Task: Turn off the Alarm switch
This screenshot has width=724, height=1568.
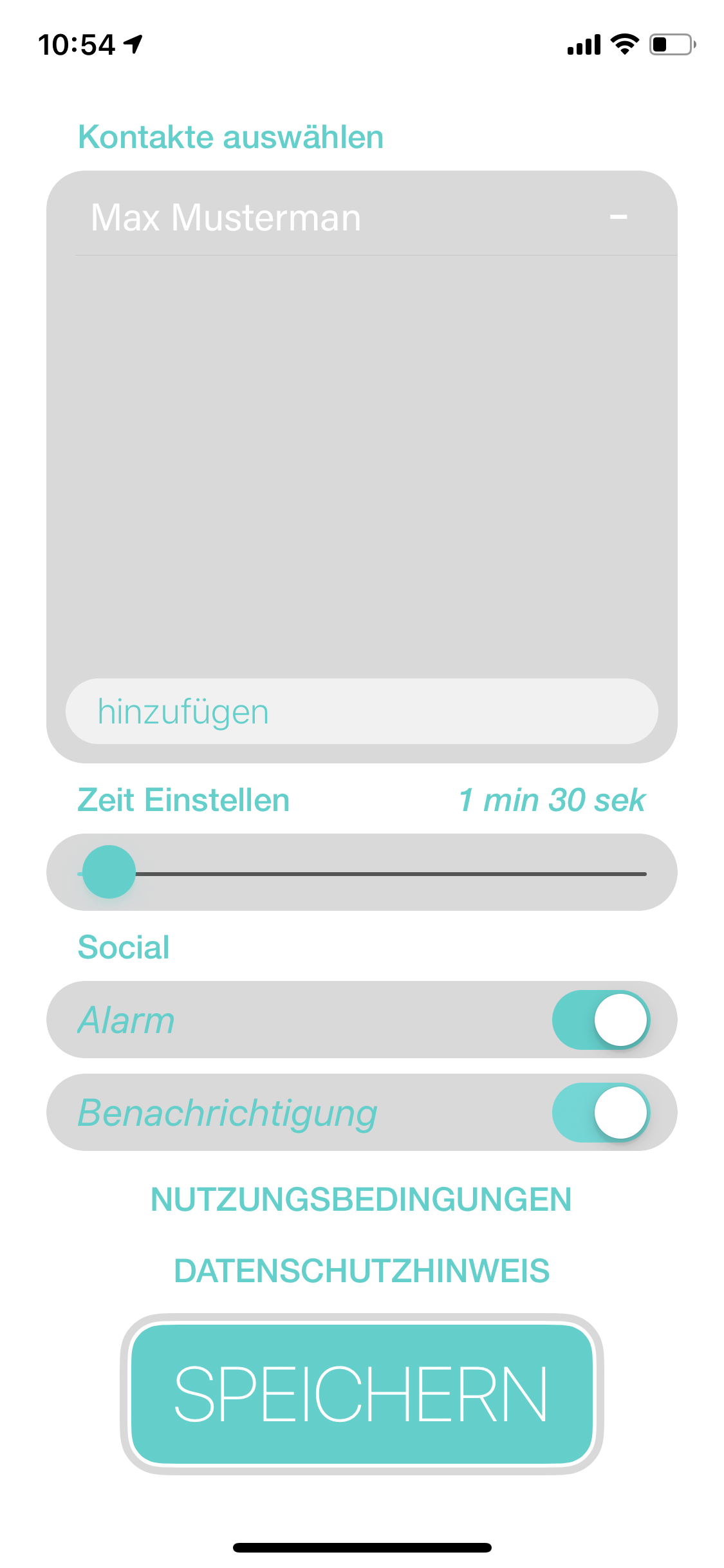Action: pos(600,1020)
